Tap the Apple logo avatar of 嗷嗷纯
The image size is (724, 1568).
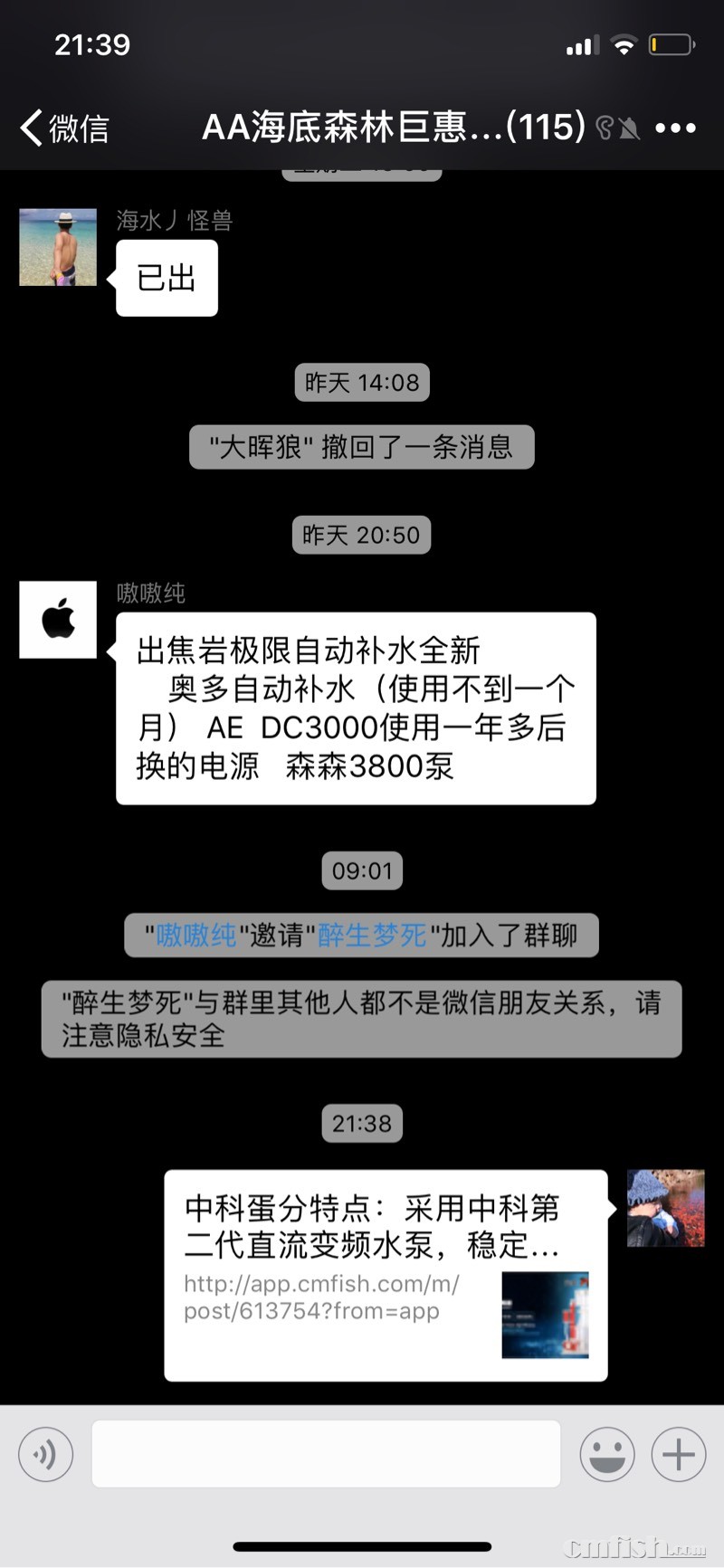click(57, 619)
